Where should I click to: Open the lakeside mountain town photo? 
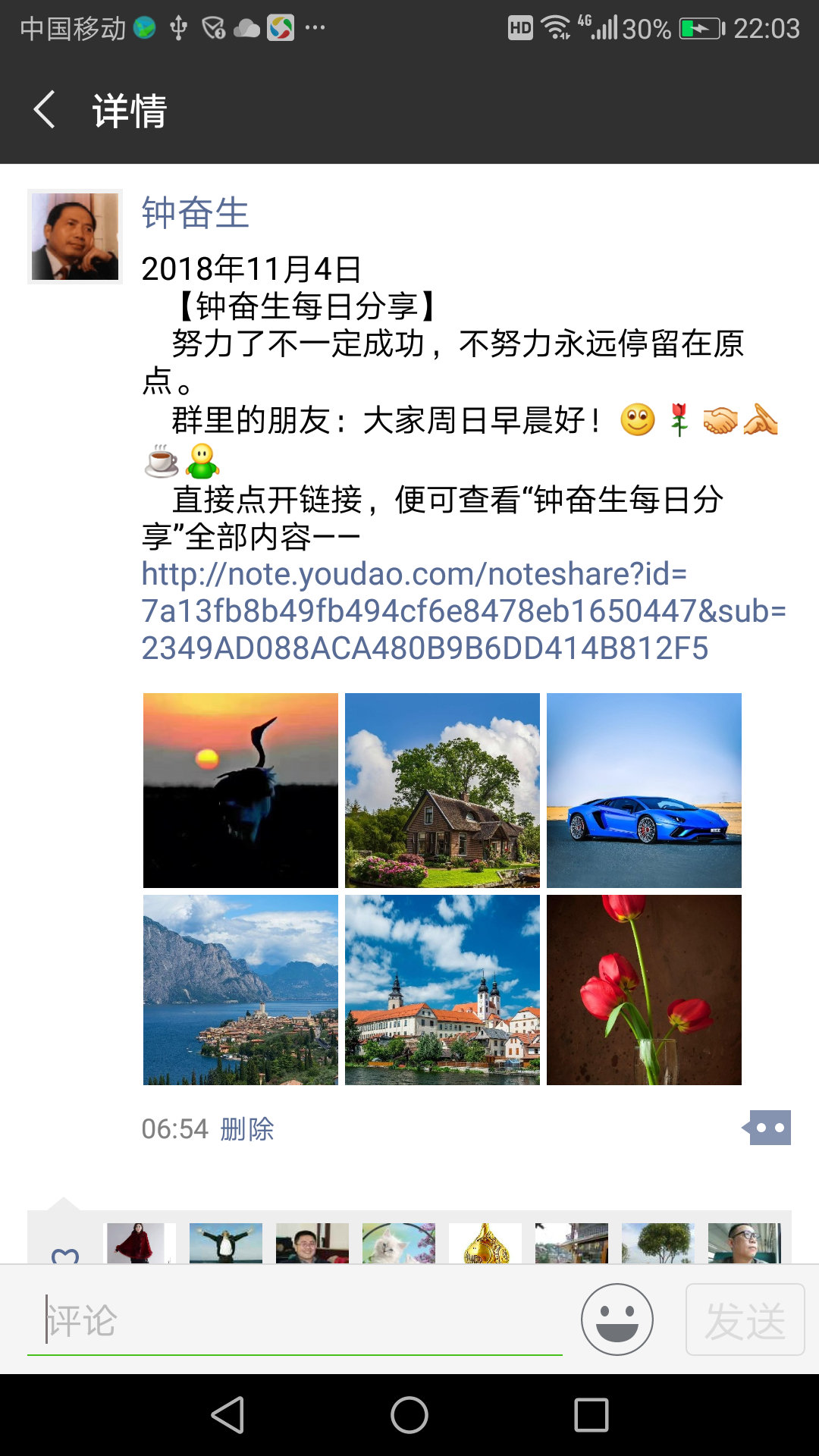240,990
